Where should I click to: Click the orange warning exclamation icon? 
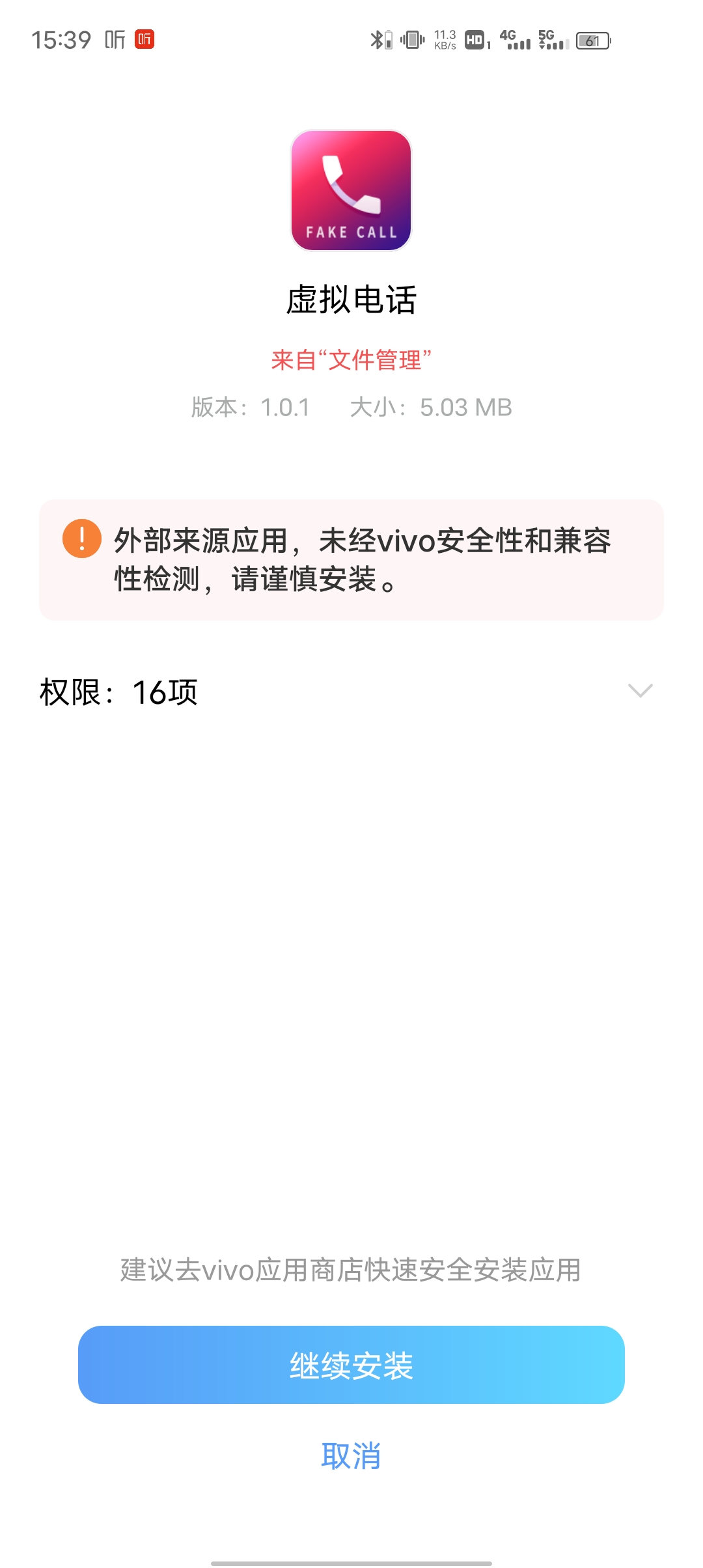coord(81,539)
